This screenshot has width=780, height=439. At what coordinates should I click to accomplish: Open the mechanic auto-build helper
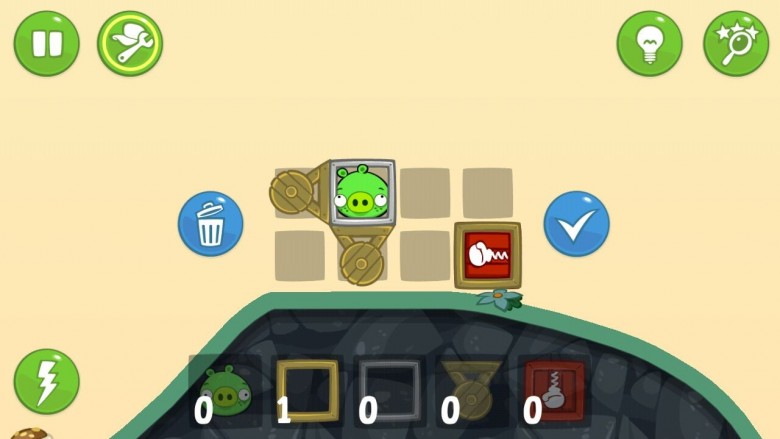point(130,44)
